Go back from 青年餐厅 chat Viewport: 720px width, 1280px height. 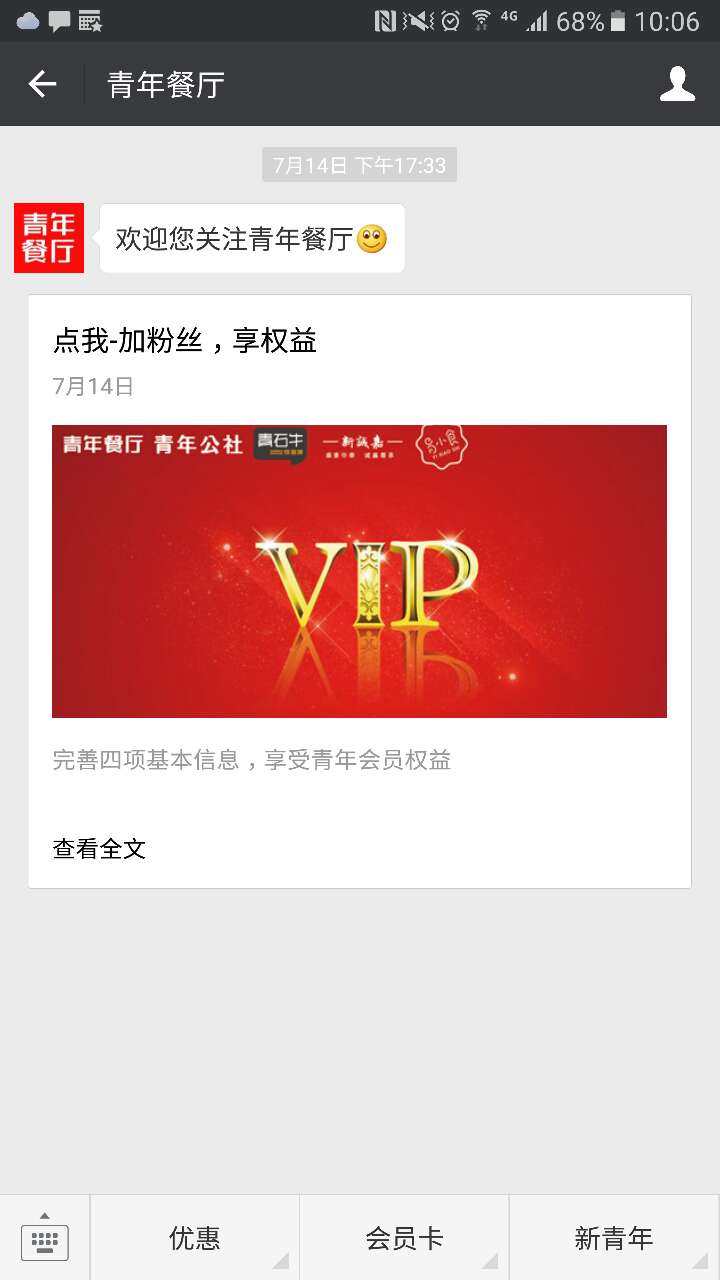pos(42,85)
